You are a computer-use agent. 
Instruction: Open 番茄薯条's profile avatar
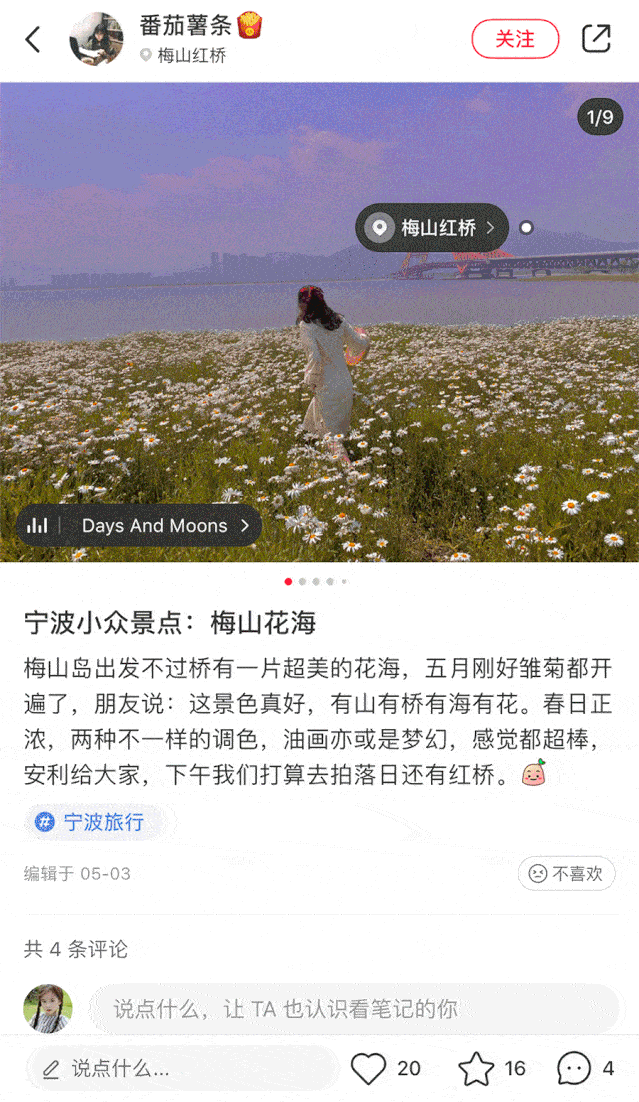(x=96, y=40)
